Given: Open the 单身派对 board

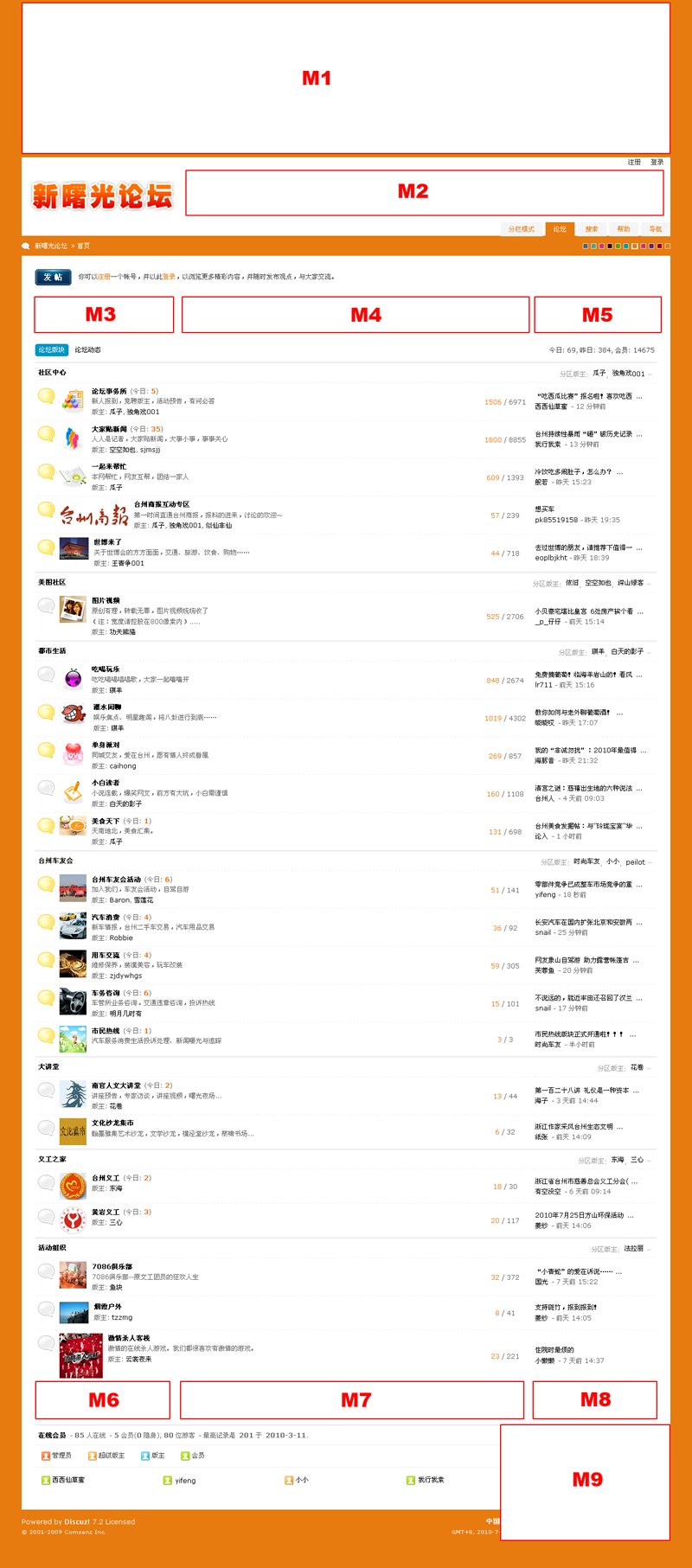Looking at the screenshot, I should point(106,745).
